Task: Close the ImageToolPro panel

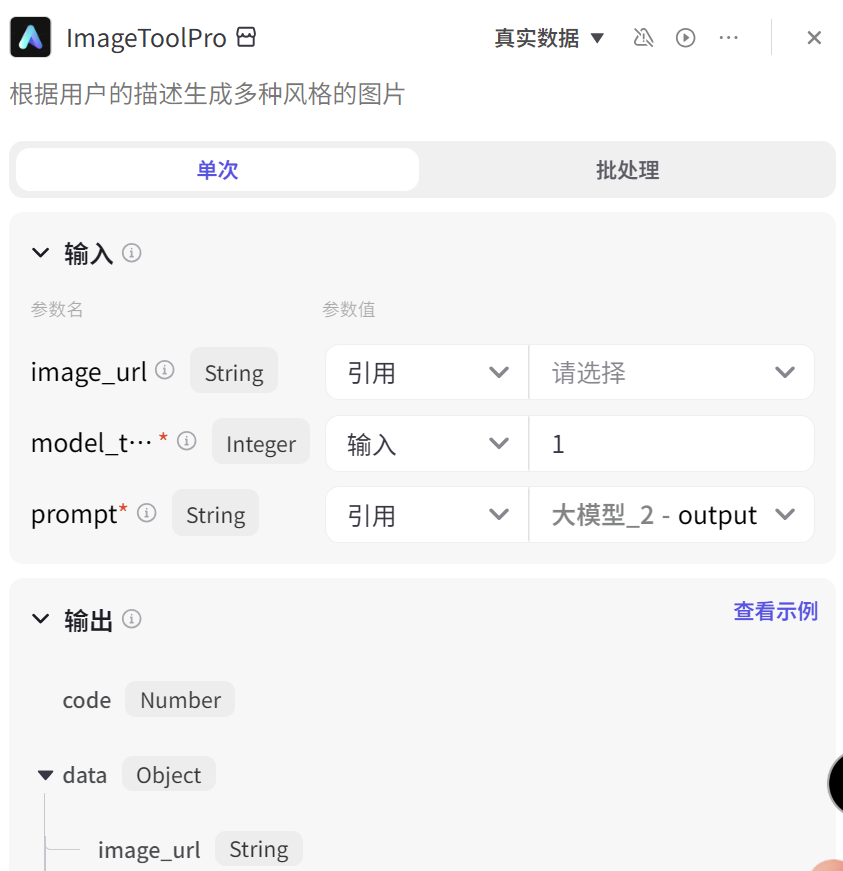Action: [814, 38]
